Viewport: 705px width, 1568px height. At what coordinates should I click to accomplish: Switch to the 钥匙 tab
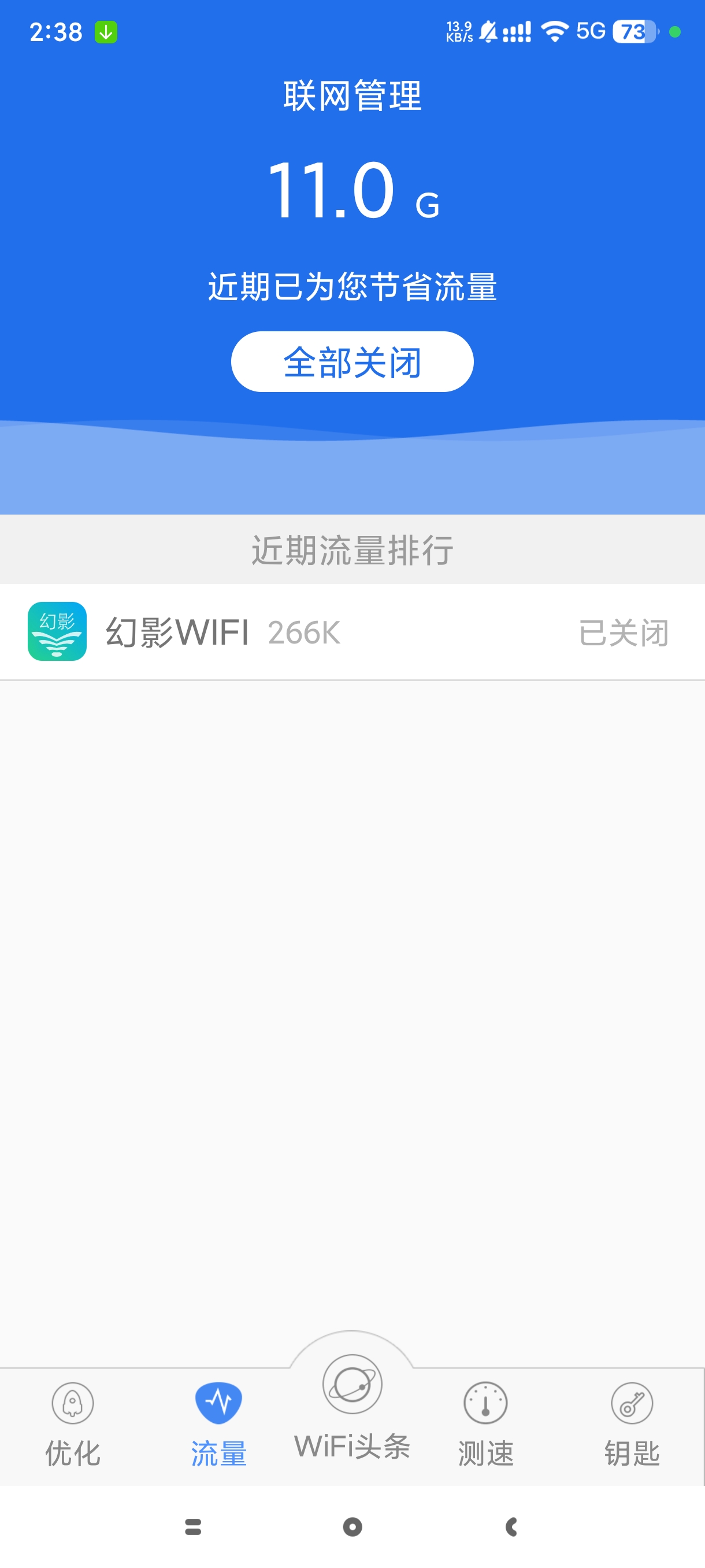(x=632, y=1426)
